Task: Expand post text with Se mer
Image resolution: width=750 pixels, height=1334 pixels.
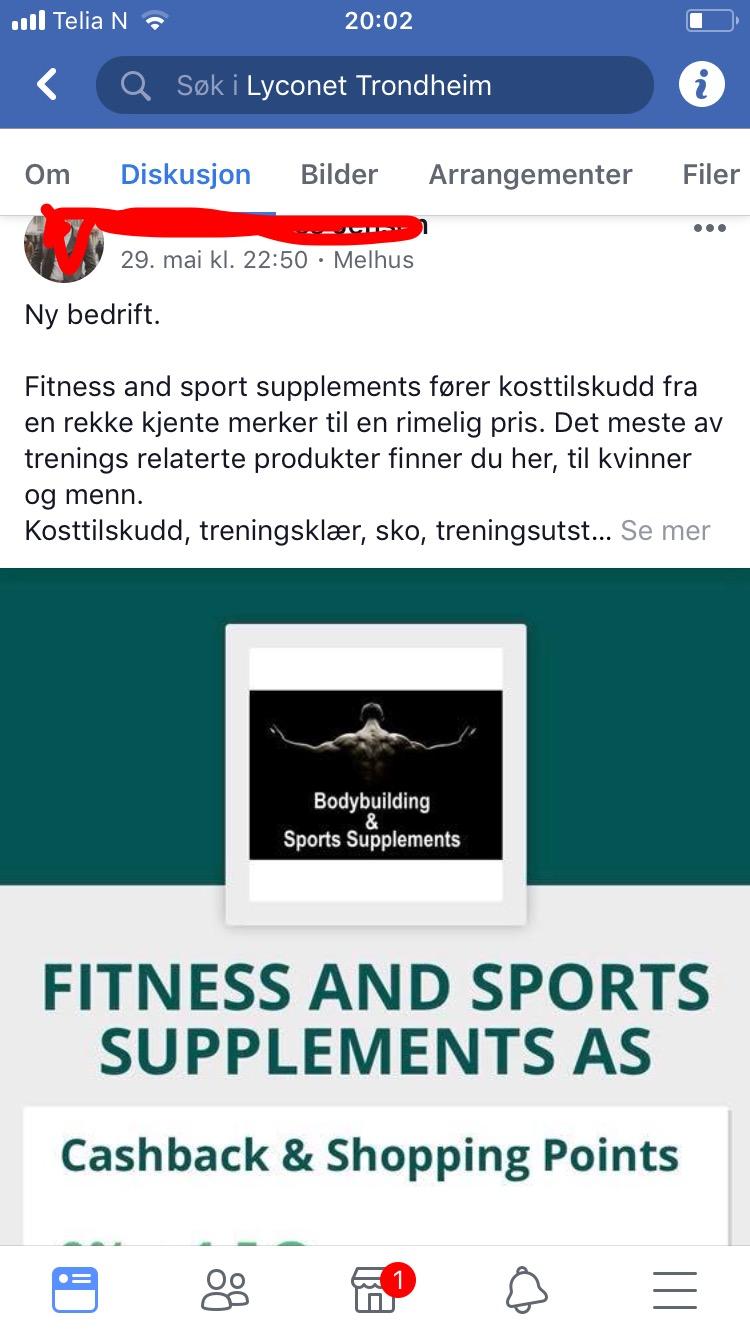Action: click(x=665, y=530)
